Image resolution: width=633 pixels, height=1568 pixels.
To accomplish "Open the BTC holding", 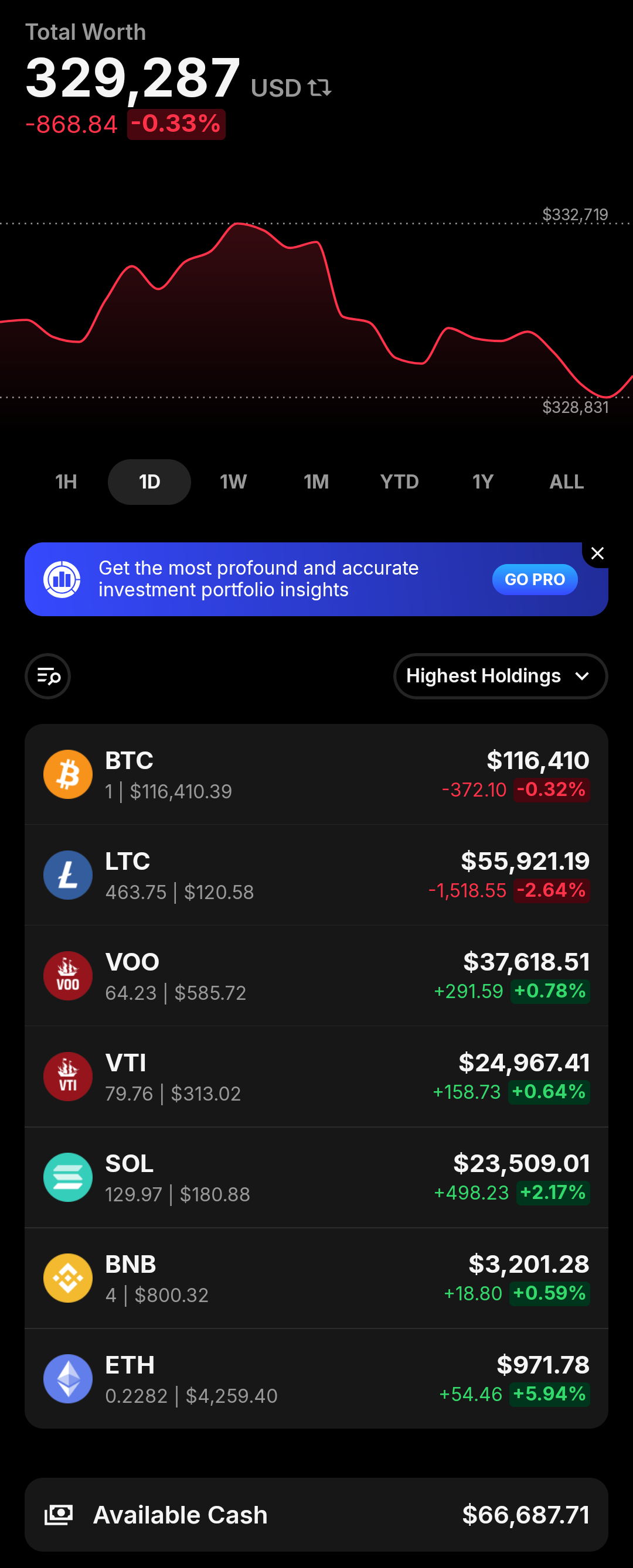I will click(x=316, y=774).
